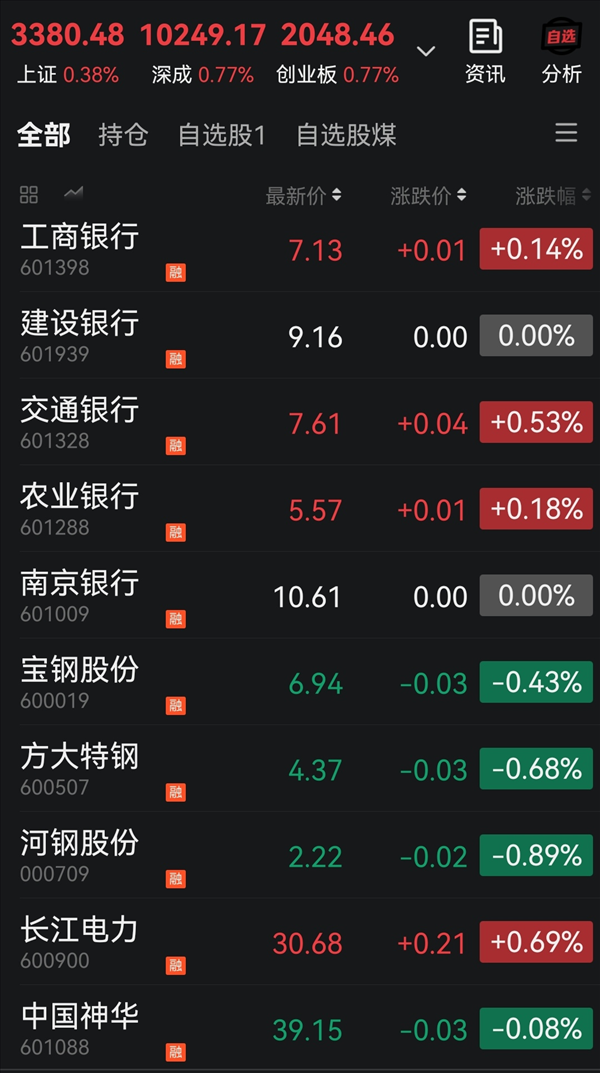
Task: Switch to the 自选股煤 tab
Action: point(346,135)
